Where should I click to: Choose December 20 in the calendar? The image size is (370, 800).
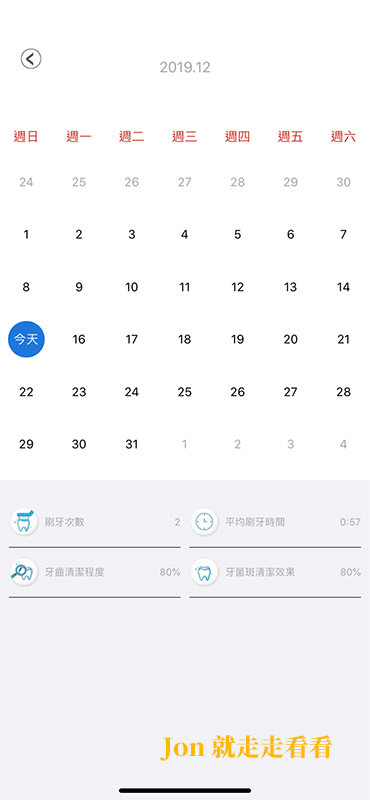pos(290,339)
